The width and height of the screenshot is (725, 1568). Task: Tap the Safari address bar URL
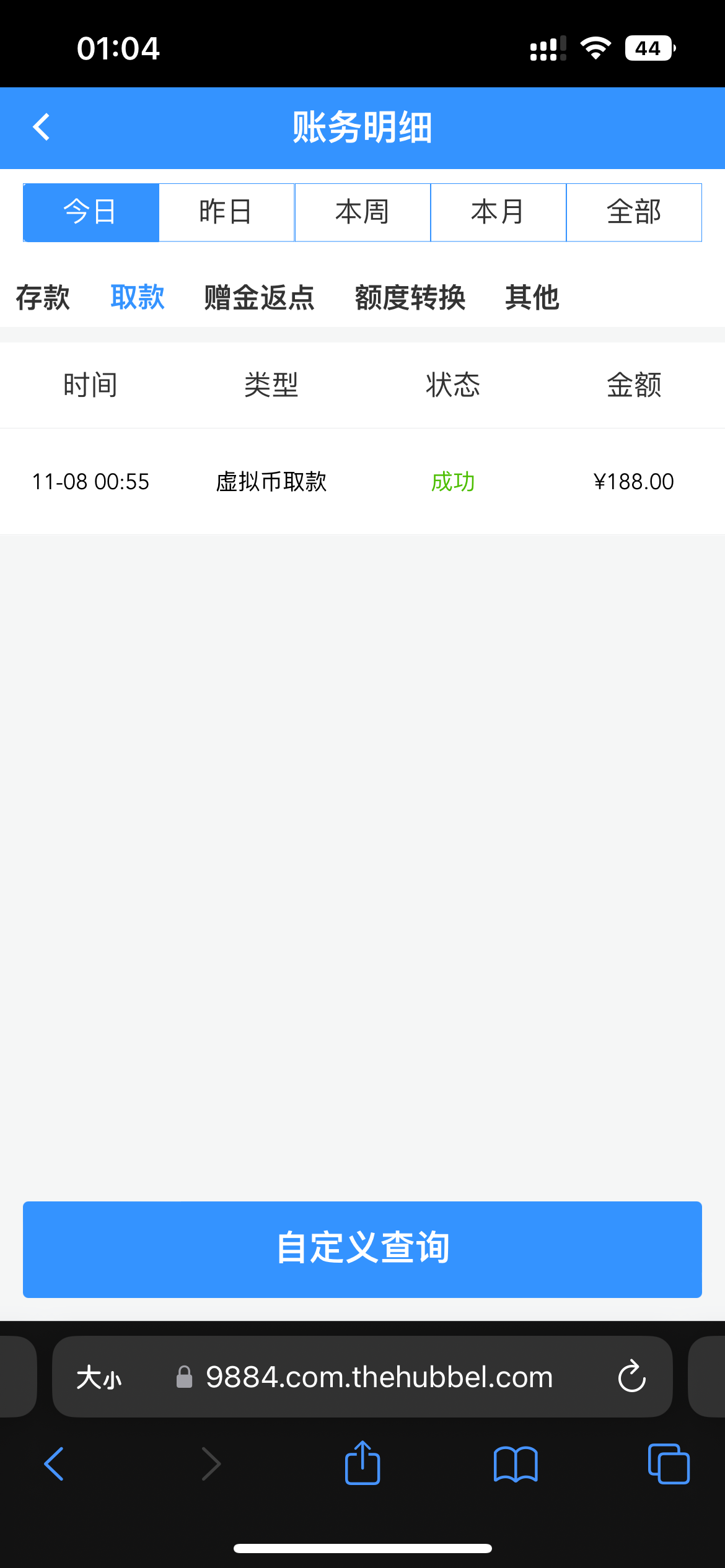pyautogui.click(x=379, y=1377)
